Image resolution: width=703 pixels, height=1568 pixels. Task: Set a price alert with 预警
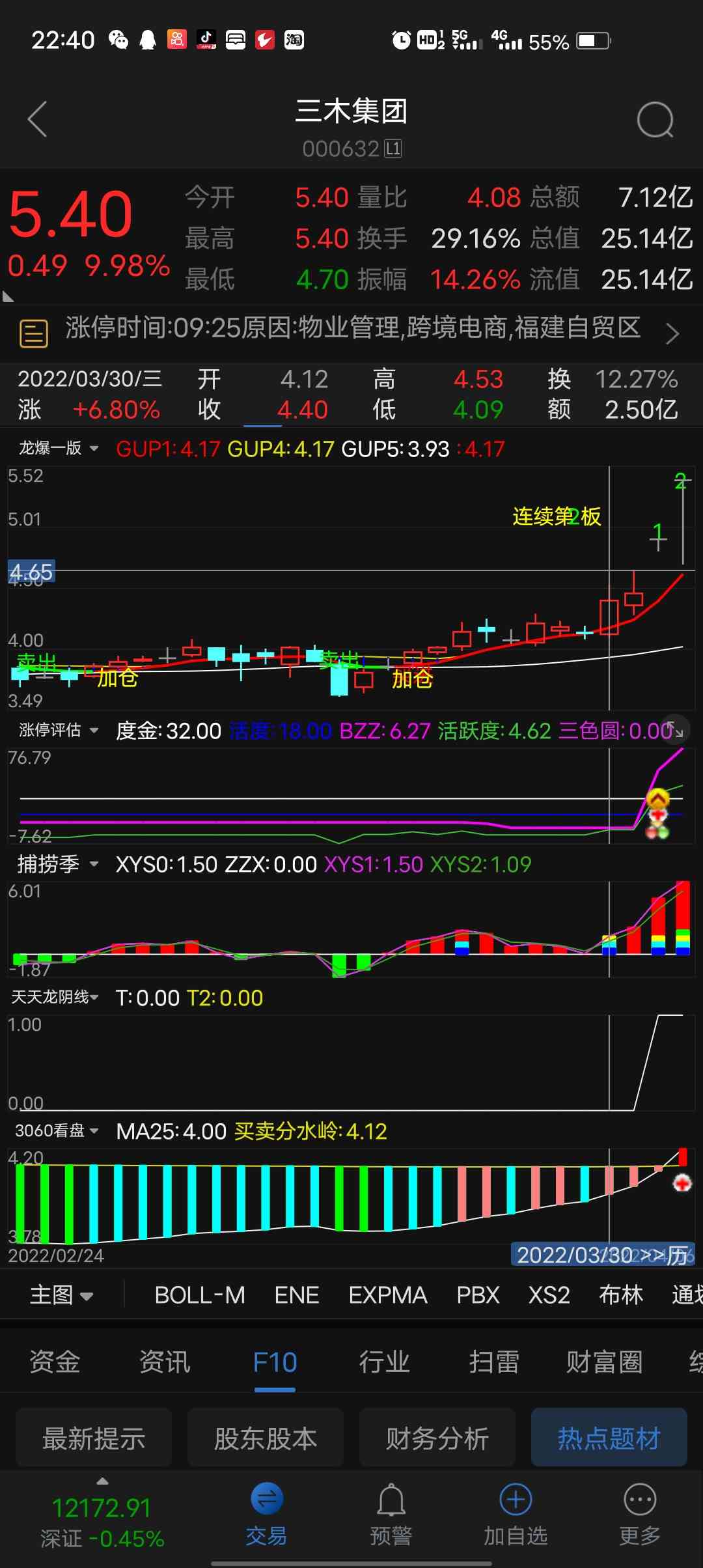point(391,1513)
